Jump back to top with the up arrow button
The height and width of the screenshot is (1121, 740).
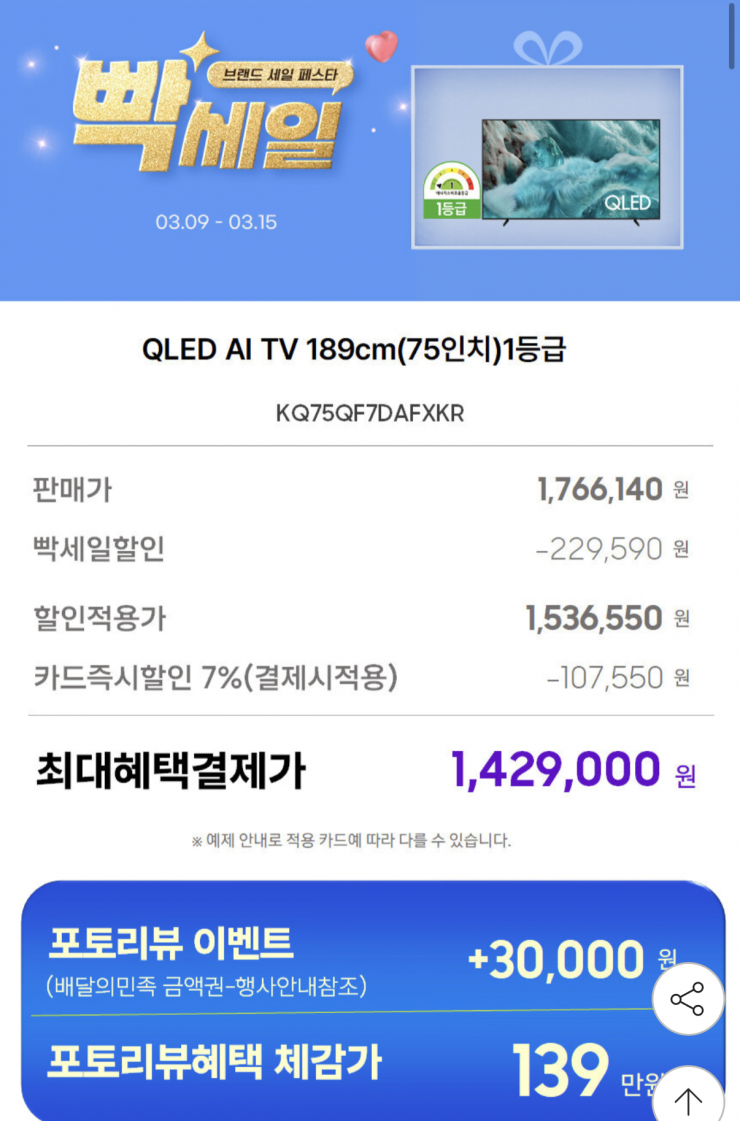[x=687, y=1098]
